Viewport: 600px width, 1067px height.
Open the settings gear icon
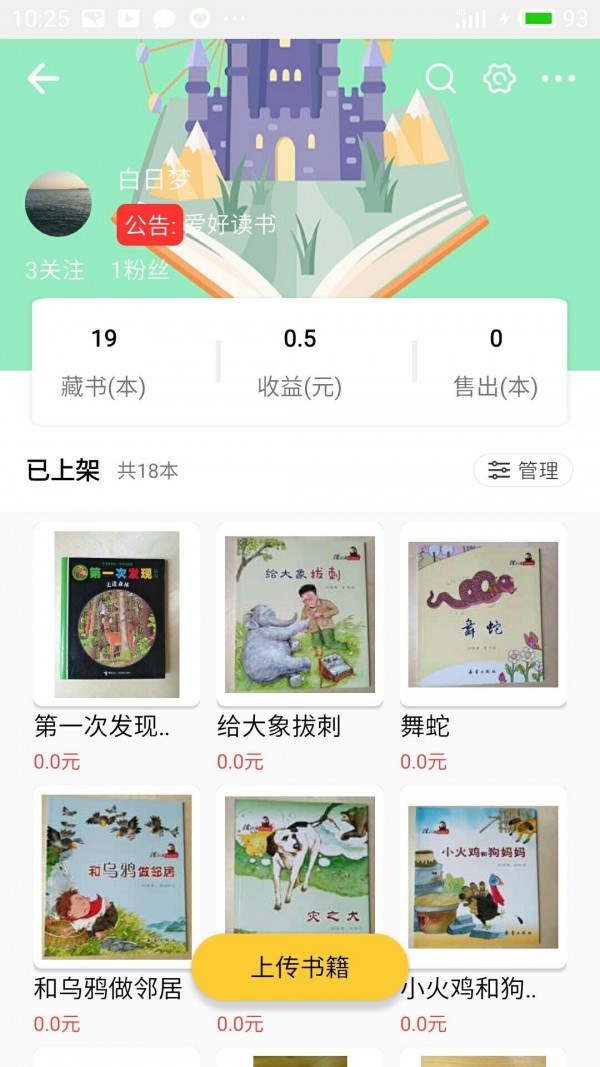(499, 78)
